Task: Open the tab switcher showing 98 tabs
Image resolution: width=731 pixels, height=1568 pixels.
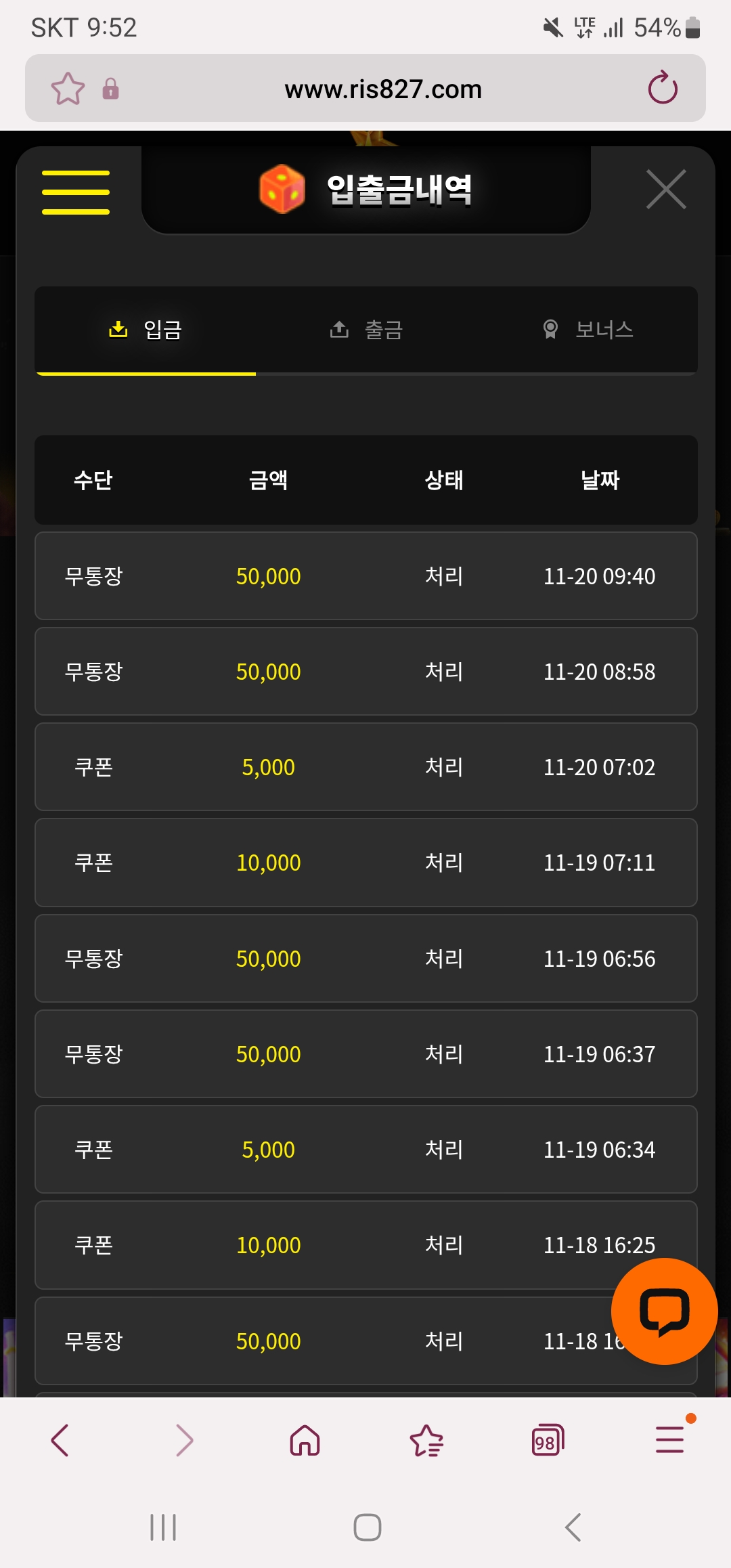Action: point(548,1440)
